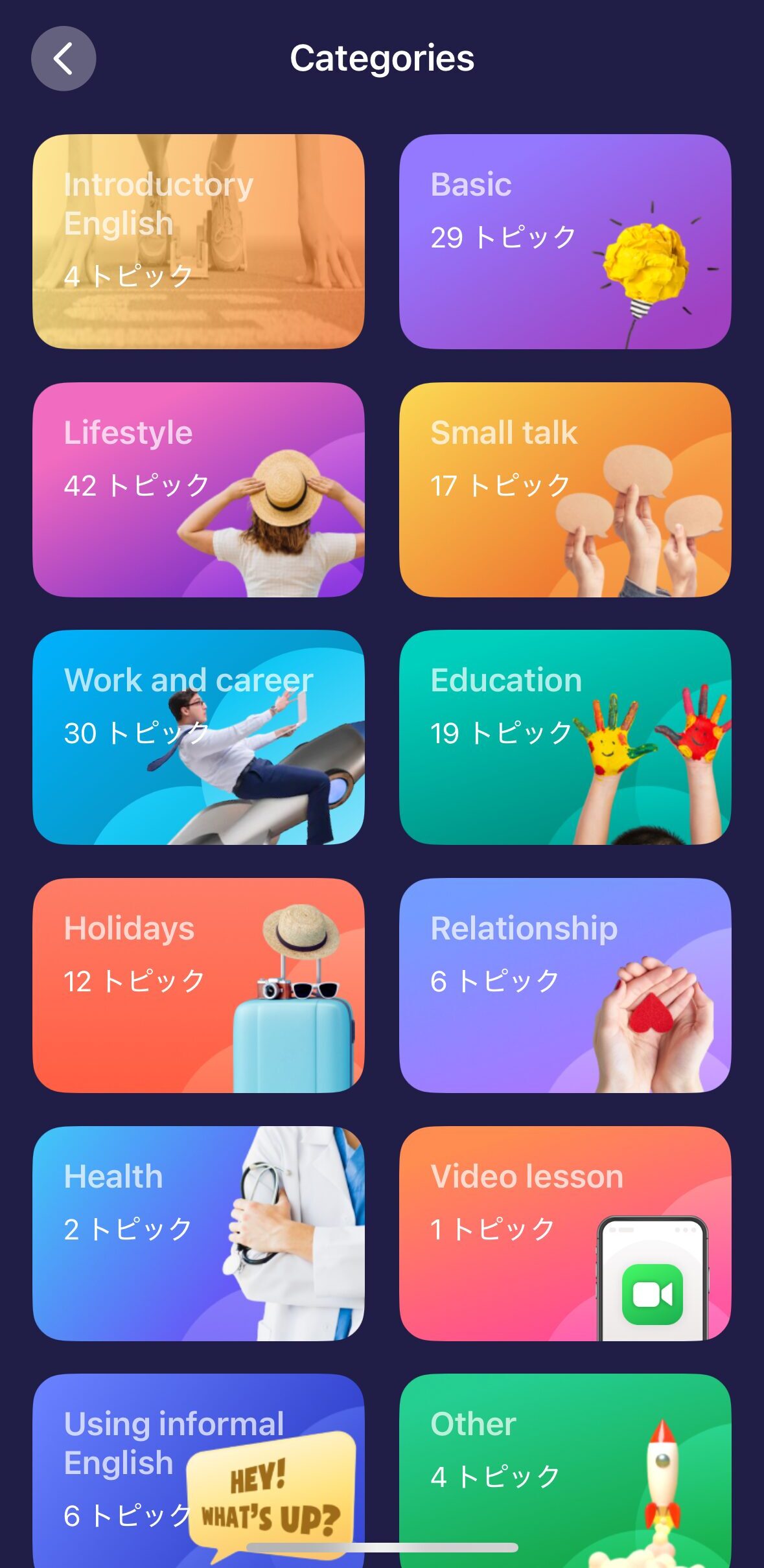764x1568 pixels.
Task: Open the Education category card
Action: (565, 737)
